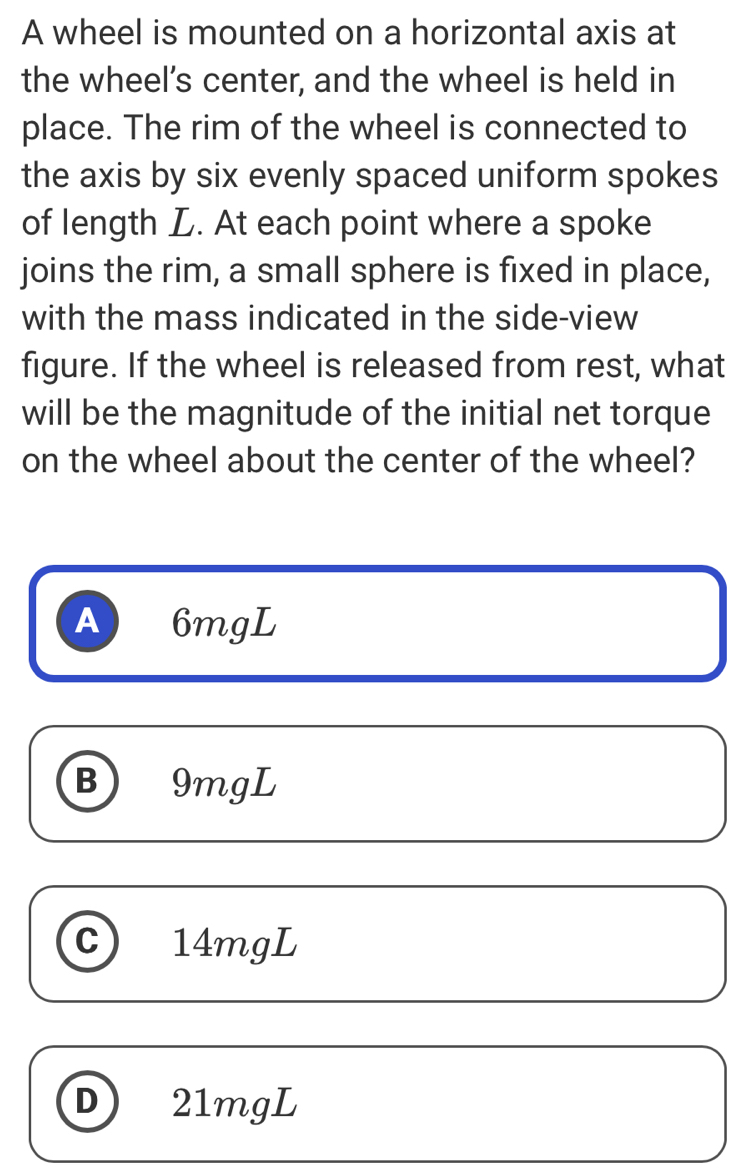Select the blue A icon on the highlighted answer
This screenshot has height=1176, width=742.
[88, 622]
